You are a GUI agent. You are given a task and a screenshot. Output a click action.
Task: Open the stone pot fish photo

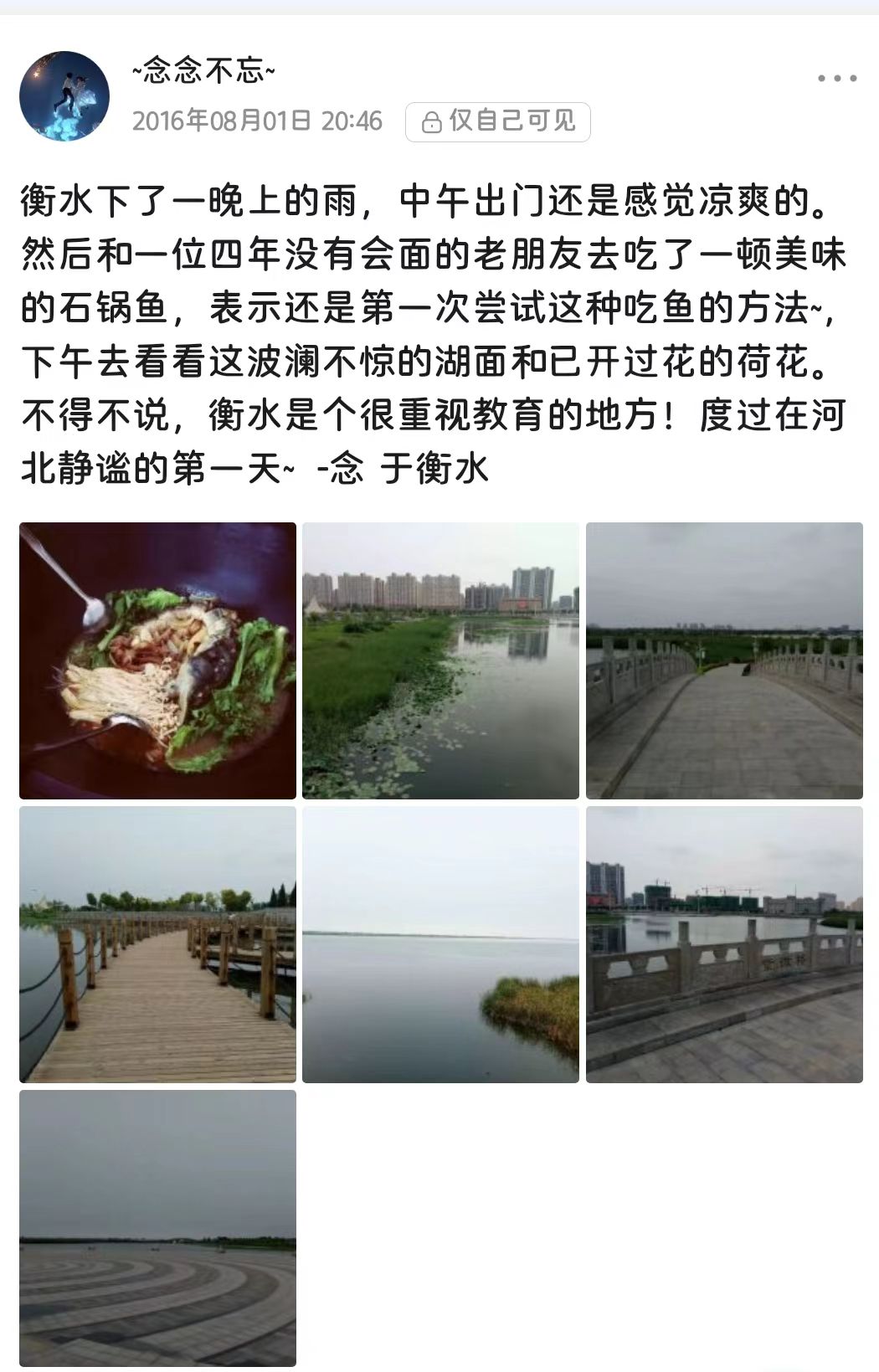coord(157,660)
